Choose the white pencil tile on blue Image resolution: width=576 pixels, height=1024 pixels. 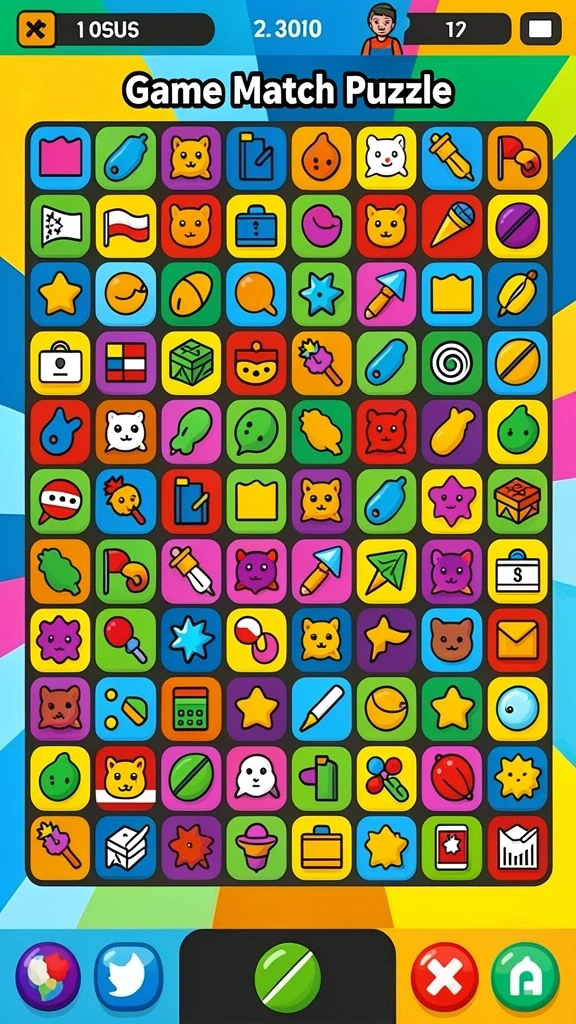tap(321, 709)
